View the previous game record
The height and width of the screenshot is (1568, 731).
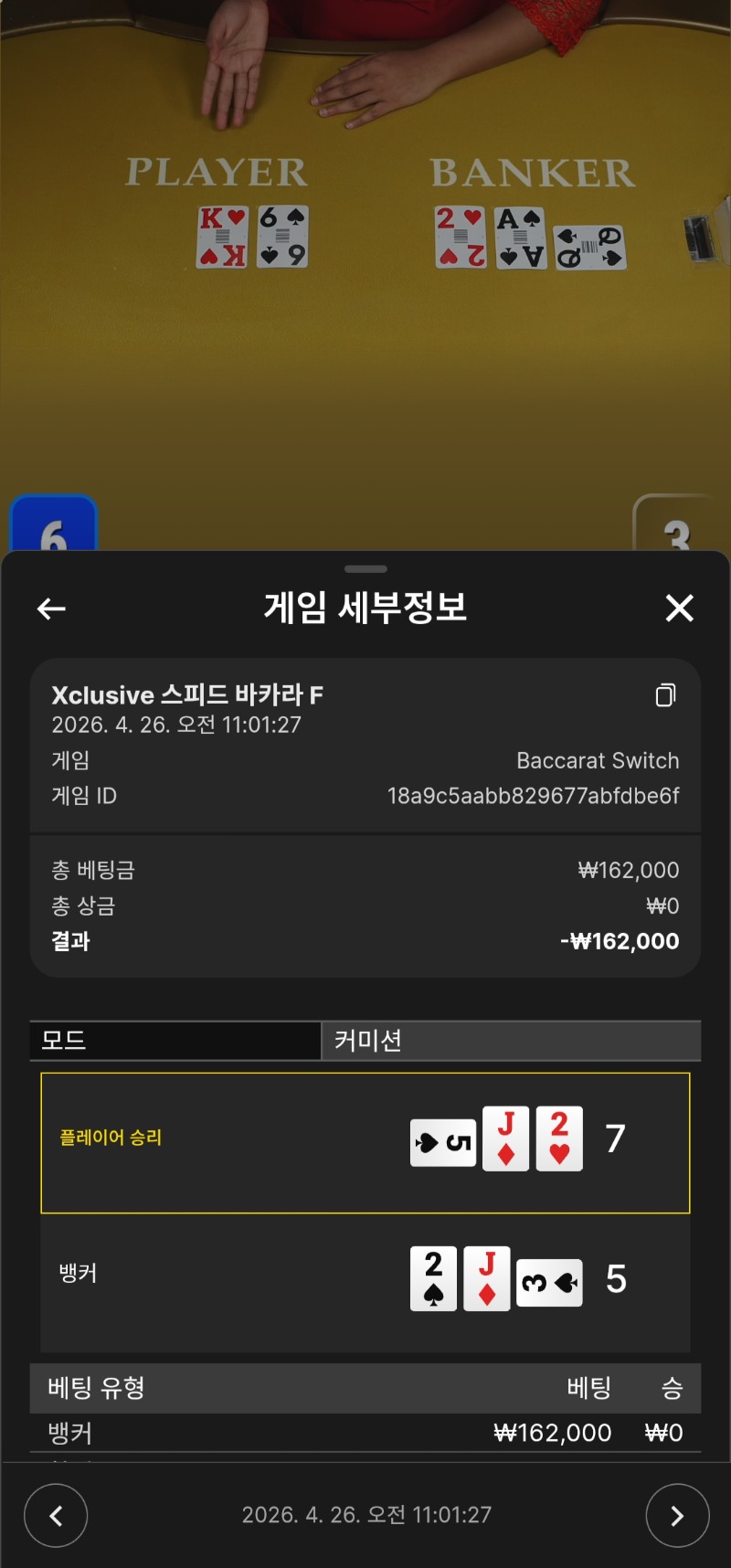(56, 1516)
